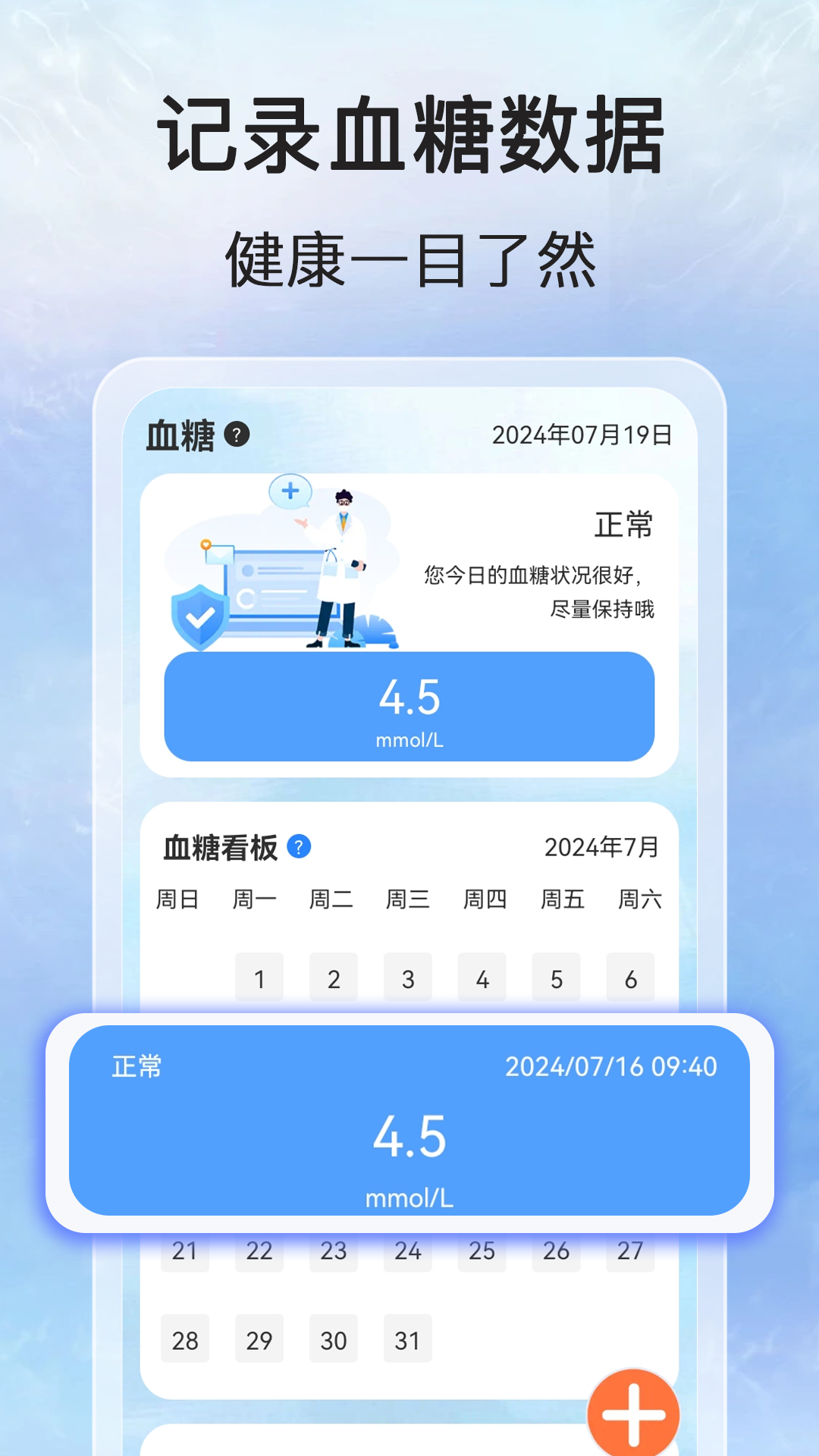
Task: Switch to the 周六 weekday column
Action: pos(639,899)
